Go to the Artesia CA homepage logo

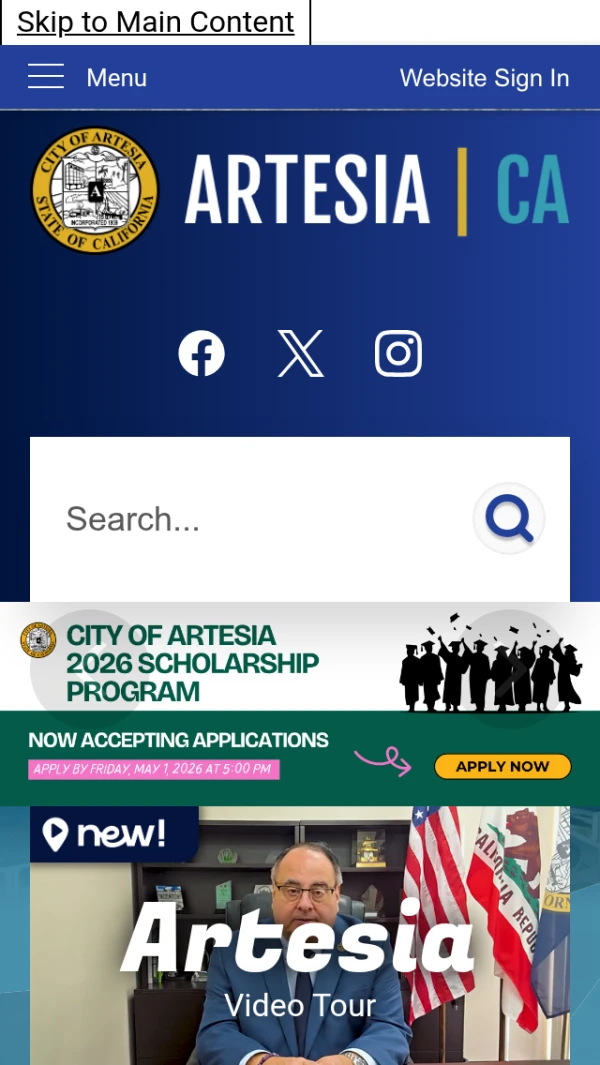click(300, 190)
